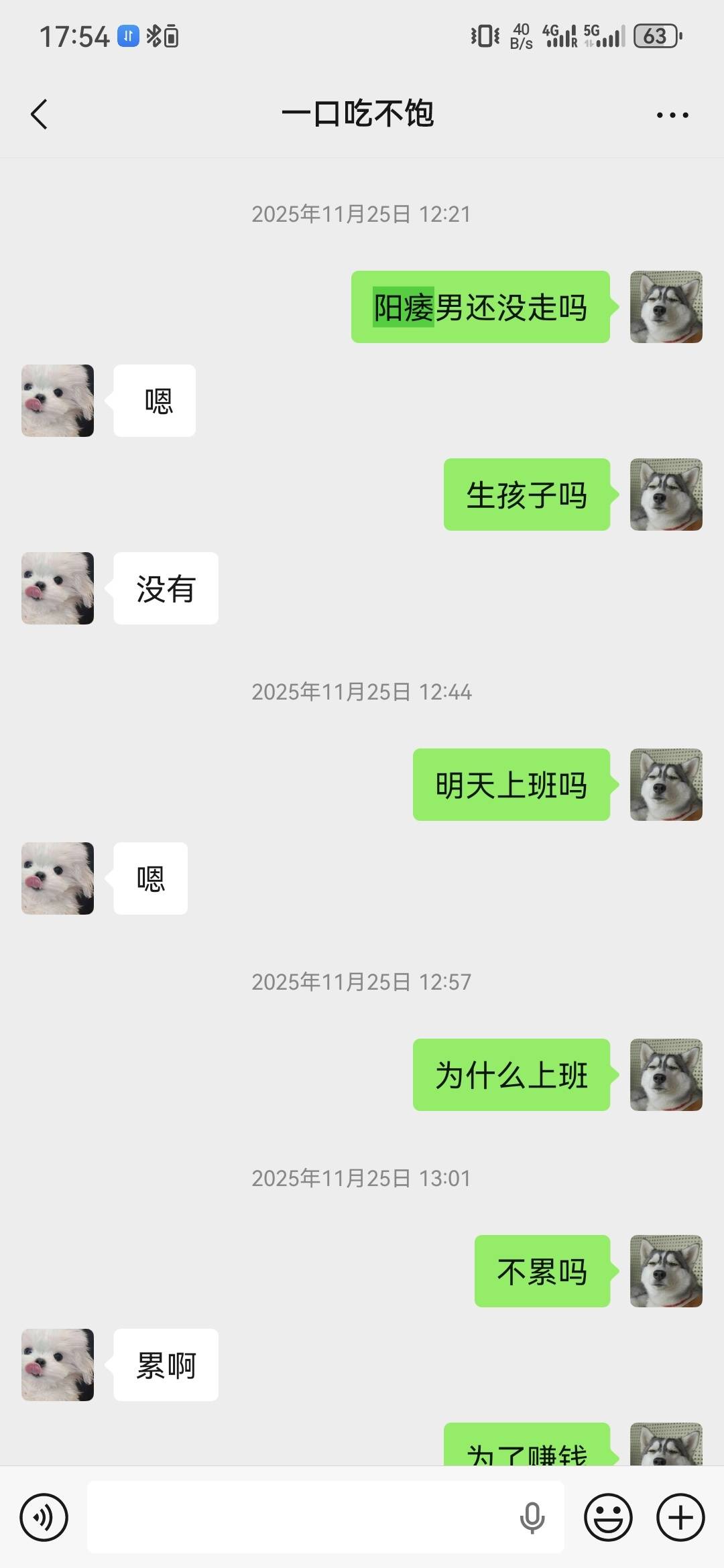Open the emoji sticker panel
724x1568 pixels.
pos(608,1517)
